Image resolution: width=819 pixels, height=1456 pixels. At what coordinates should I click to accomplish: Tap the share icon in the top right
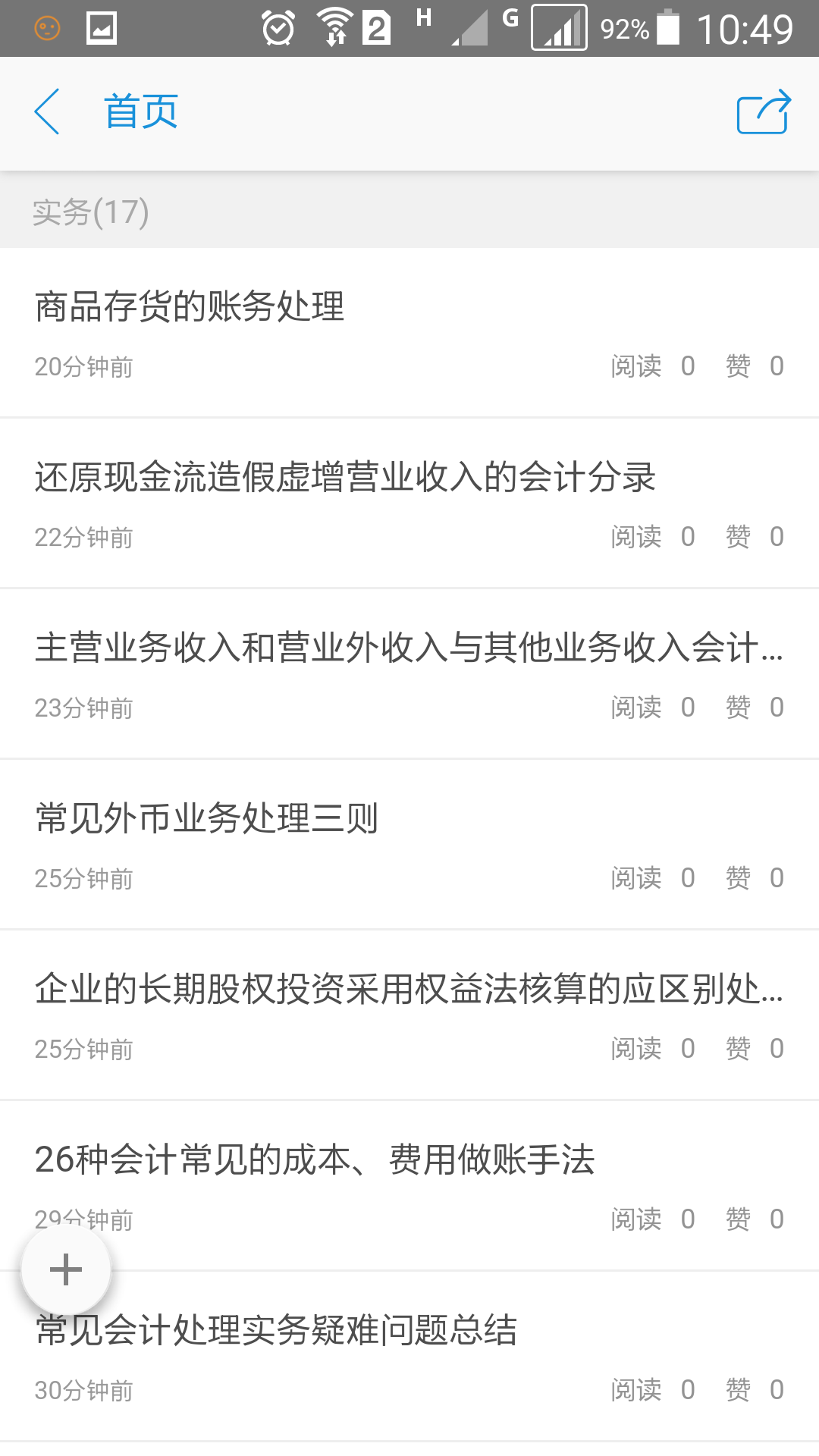point(763,112)
